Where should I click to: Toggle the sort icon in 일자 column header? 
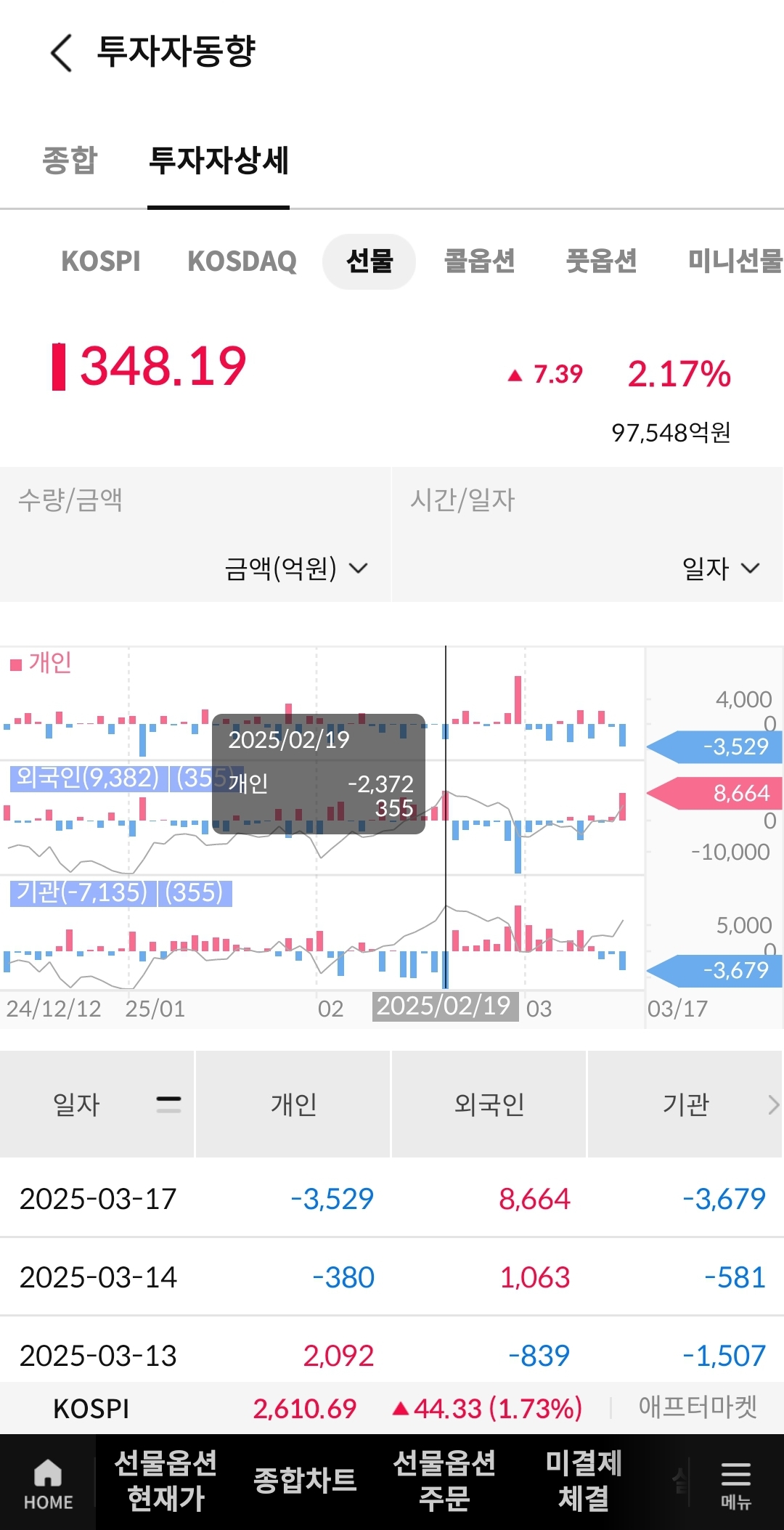(x=168, y=1104)
